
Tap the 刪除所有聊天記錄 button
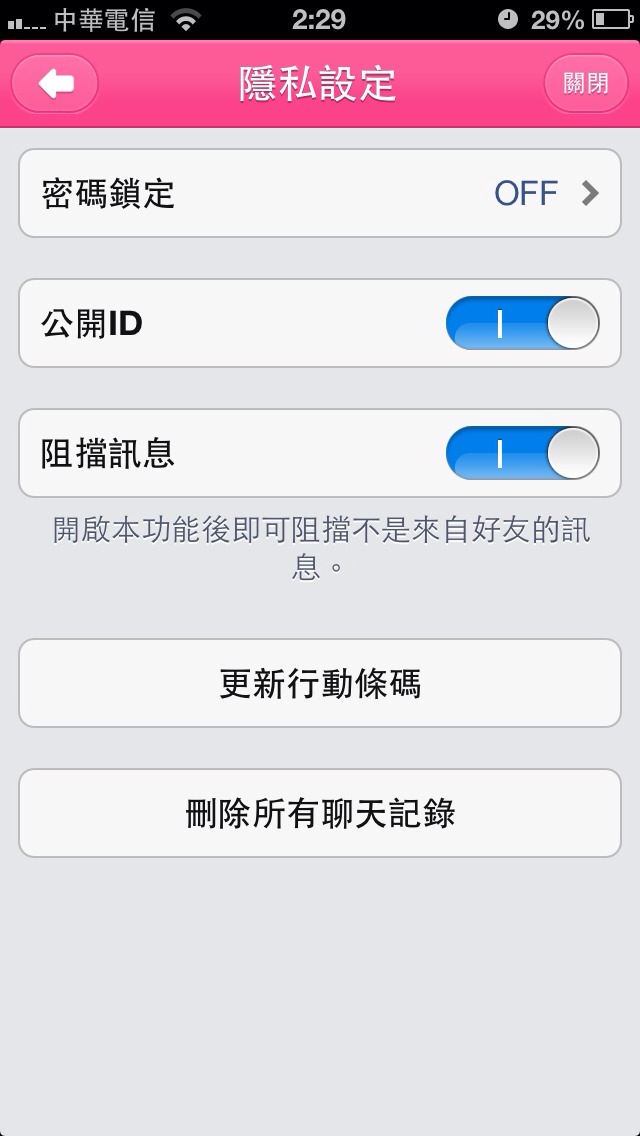[x=320, y=813]
